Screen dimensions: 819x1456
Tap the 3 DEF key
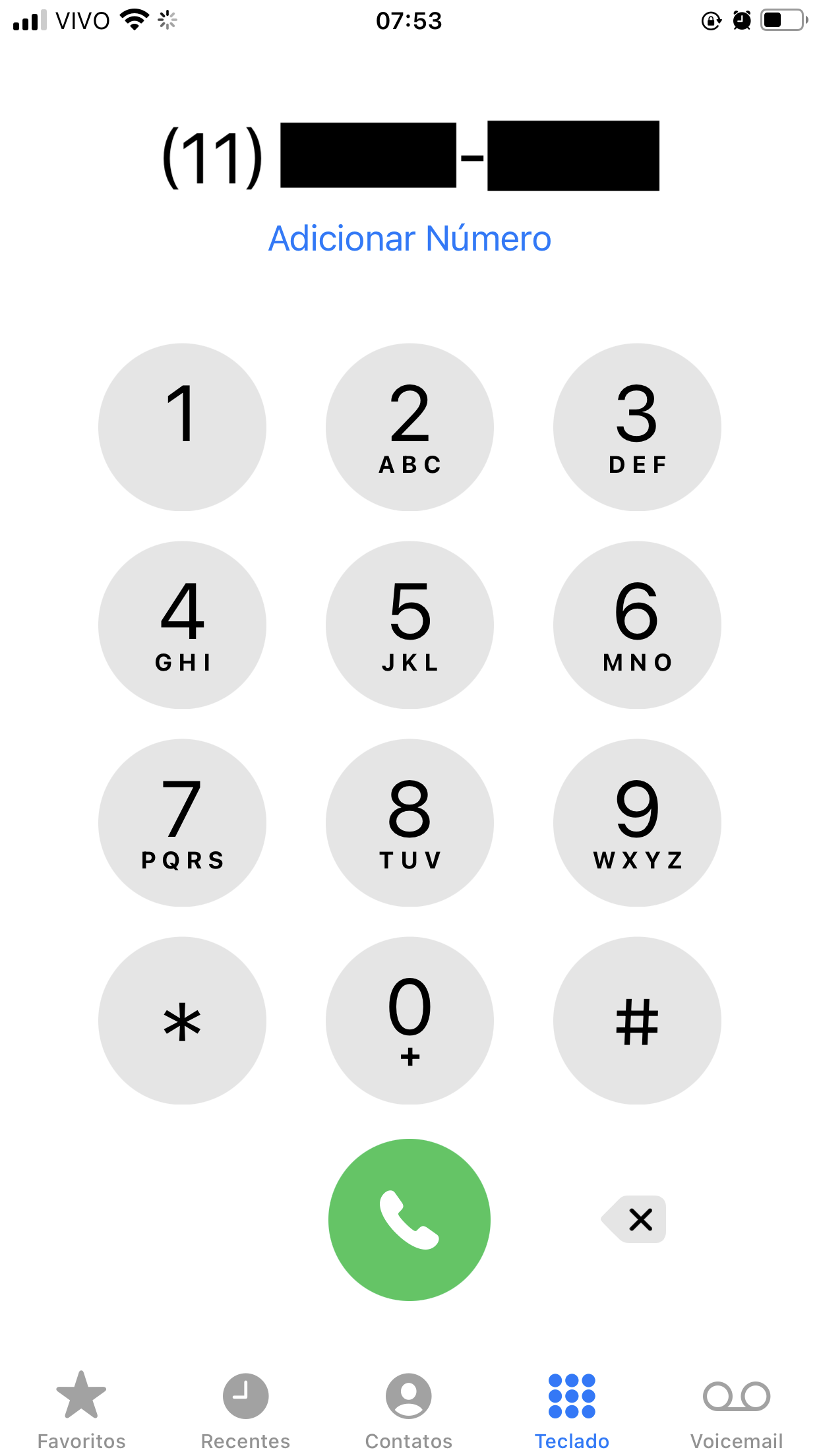coord(637,427)
